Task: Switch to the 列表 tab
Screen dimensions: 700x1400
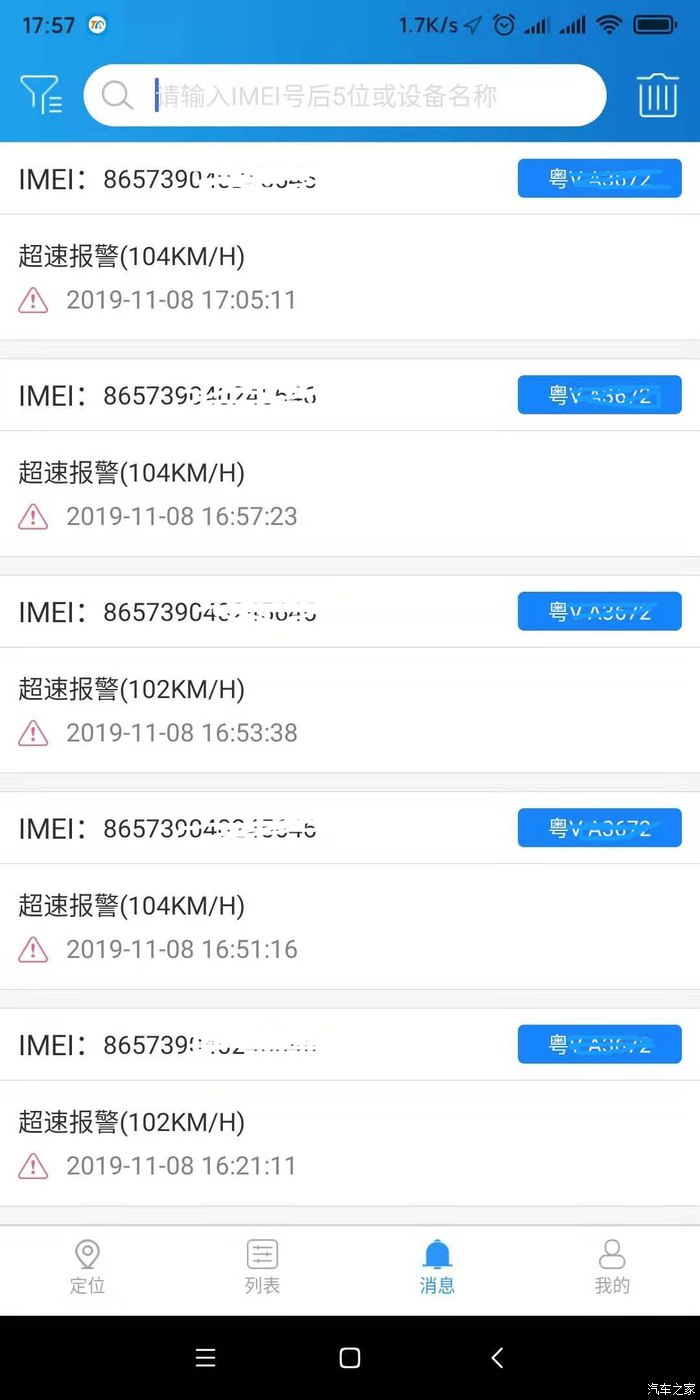Action: [x=262, y=1268]
